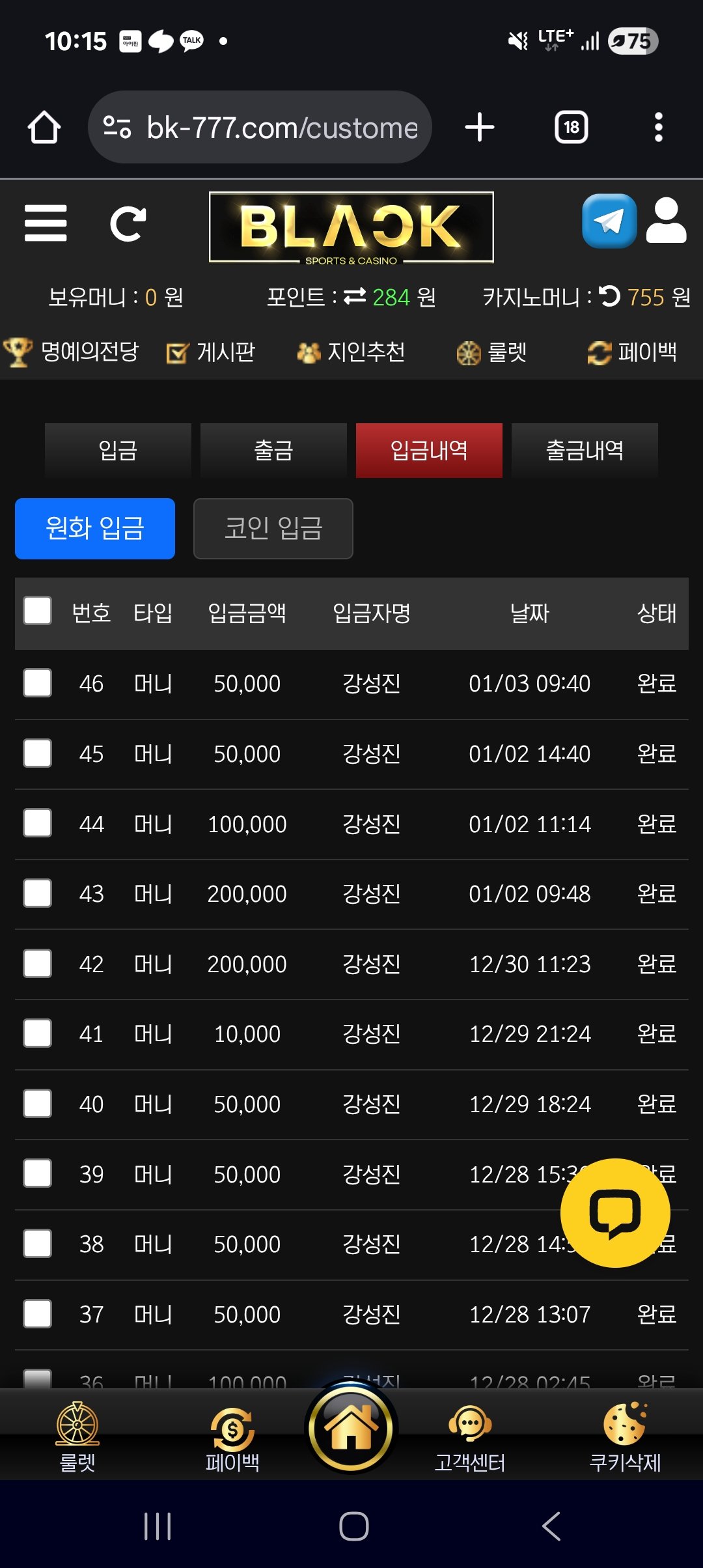Open the 지인추천 referral link
The height and width of the screenshot is (1568, 703).
[351, 352]
